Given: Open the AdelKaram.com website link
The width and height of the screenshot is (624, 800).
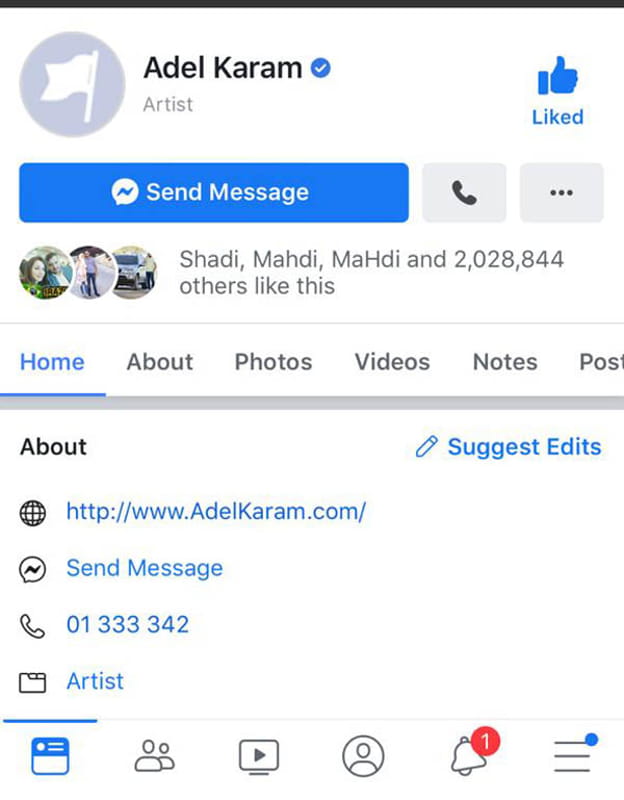Looking at the screenshot, I should pos(215,512).
